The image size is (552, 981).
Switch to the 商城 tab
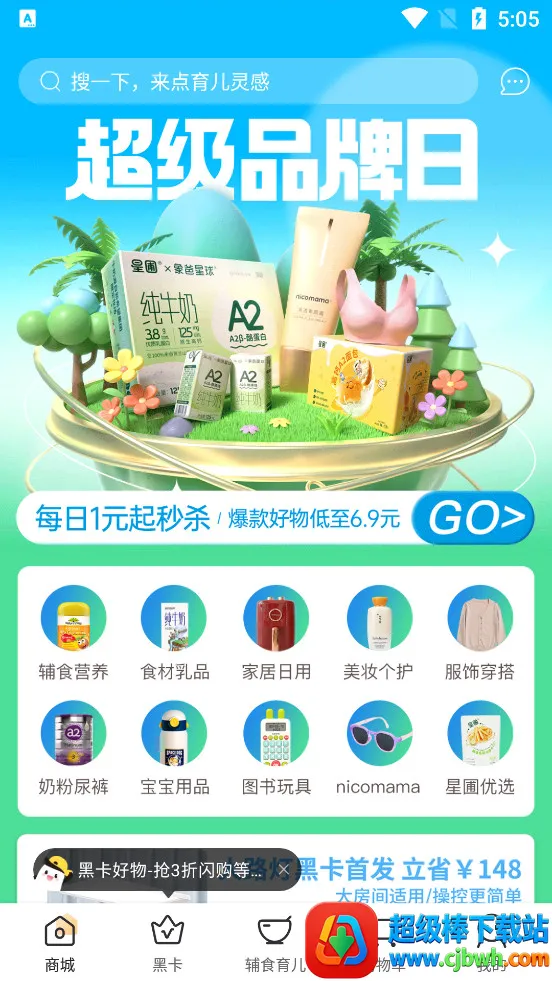click(60, 943)
